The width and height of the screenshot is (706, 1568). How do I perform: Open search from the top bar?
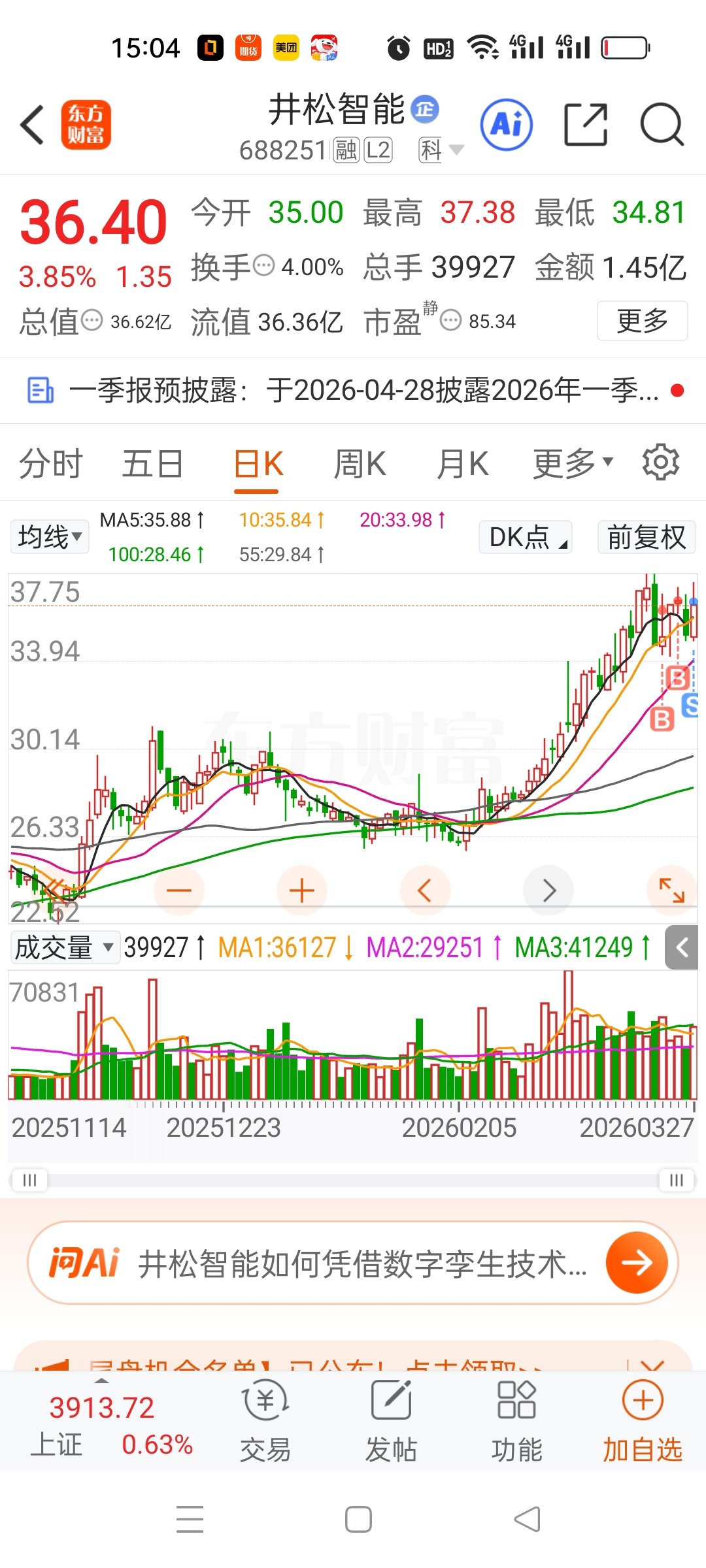click(x=663, y=124)
